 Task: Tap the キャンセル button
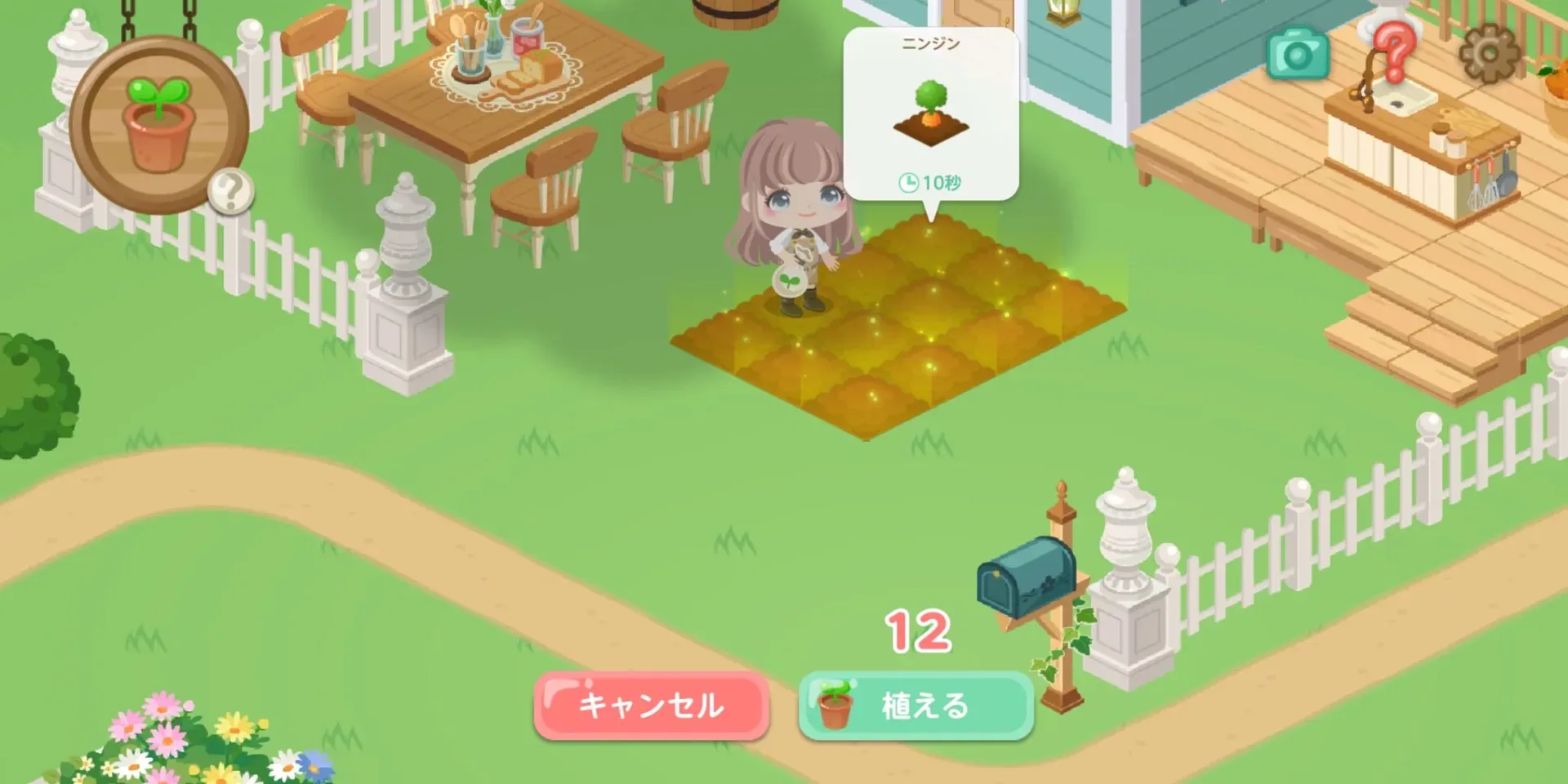coord(651,706)
